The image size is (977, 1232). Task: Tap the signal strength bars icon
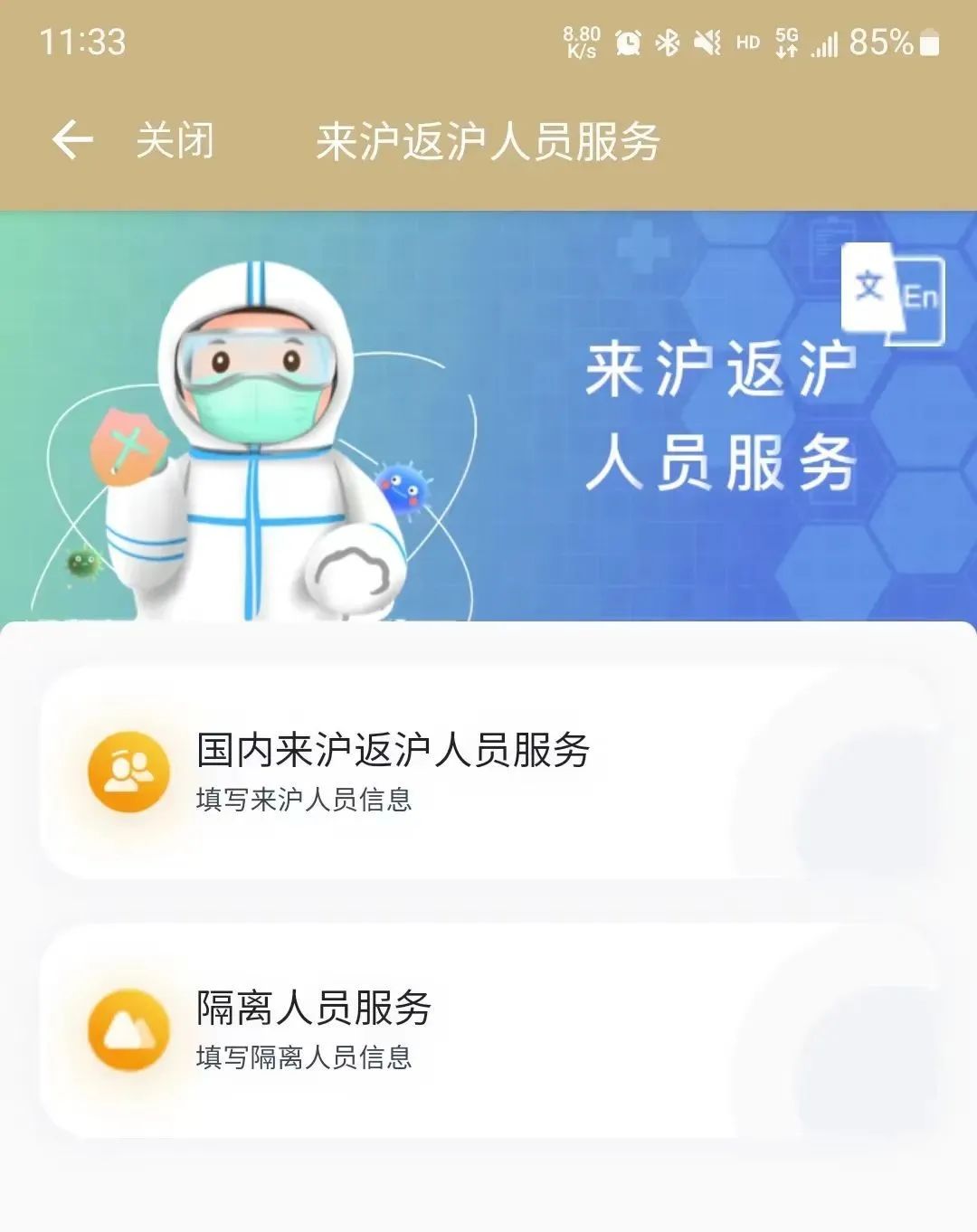(828, 43)
